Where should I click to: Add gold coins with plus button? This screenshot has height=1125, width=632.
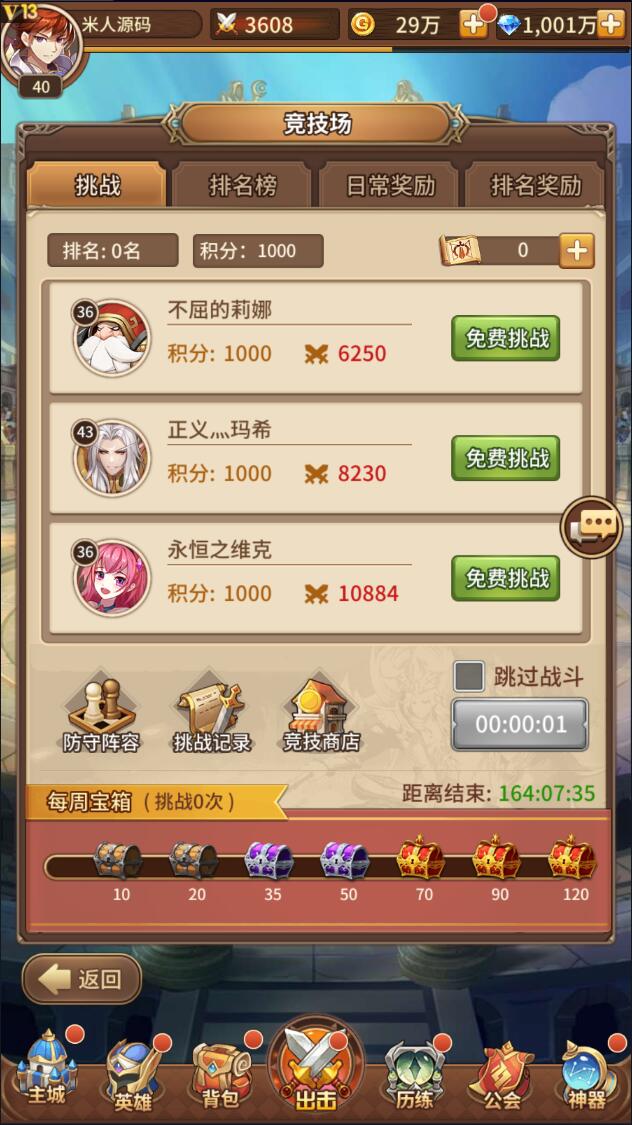[473, 25]
